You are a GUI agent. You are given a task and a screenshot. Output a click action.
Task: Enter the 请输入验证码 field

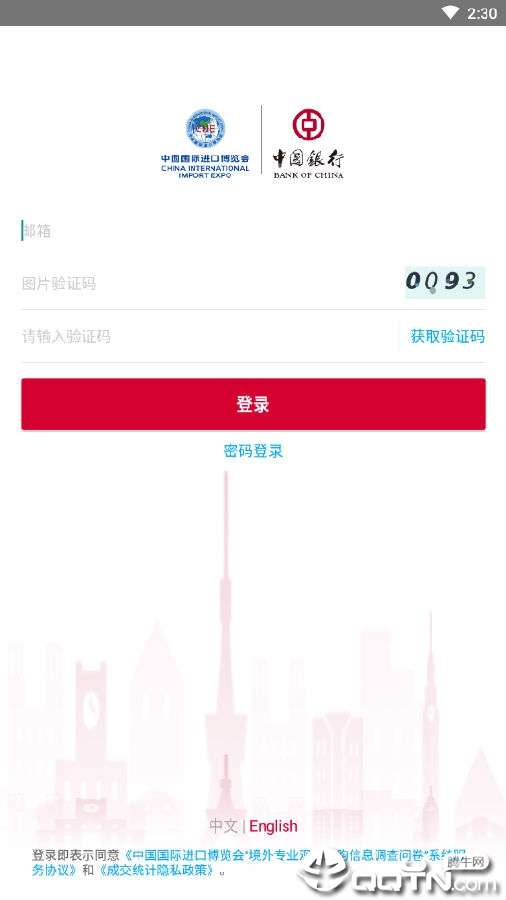click(x=209, y=336)
